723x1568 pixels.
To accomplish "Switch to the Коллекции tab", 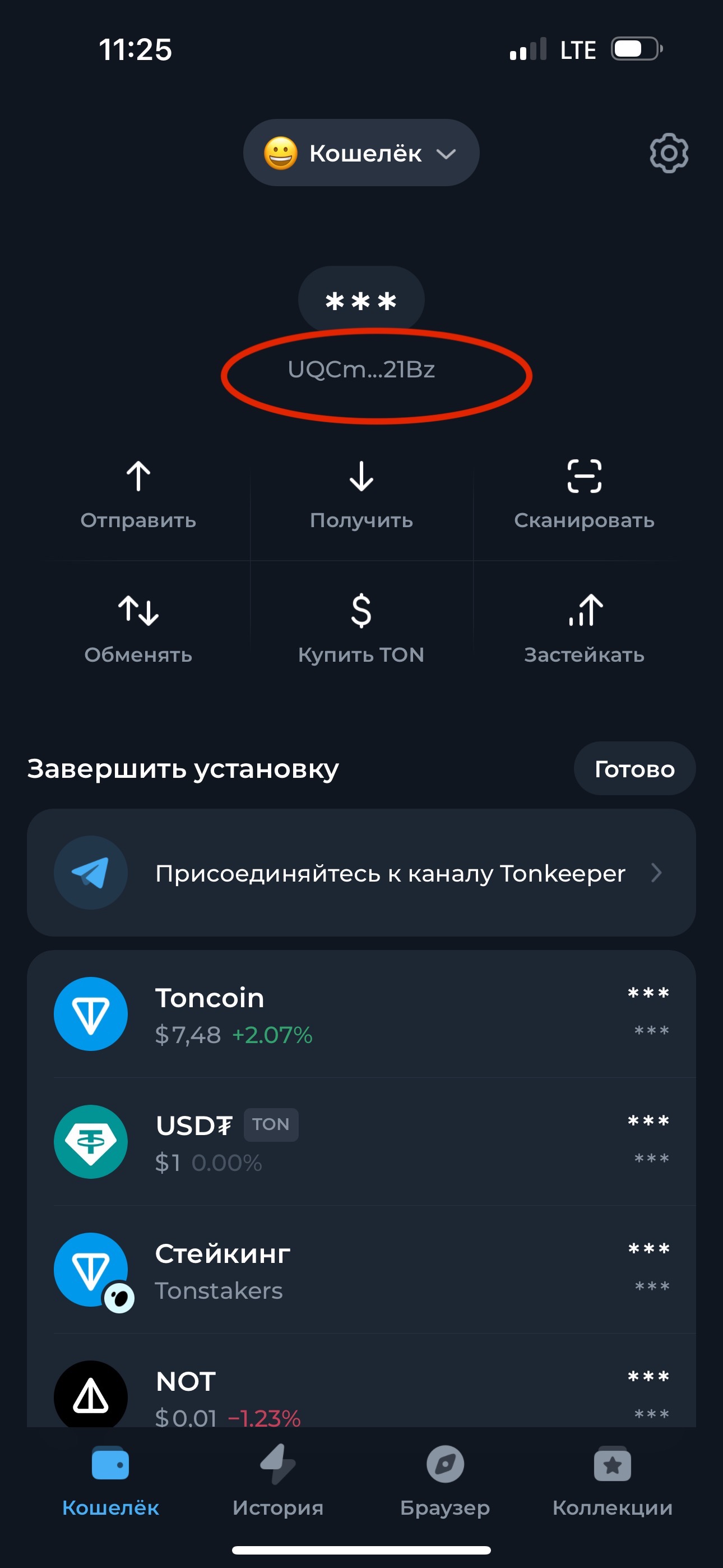I will pos(612,1481).
